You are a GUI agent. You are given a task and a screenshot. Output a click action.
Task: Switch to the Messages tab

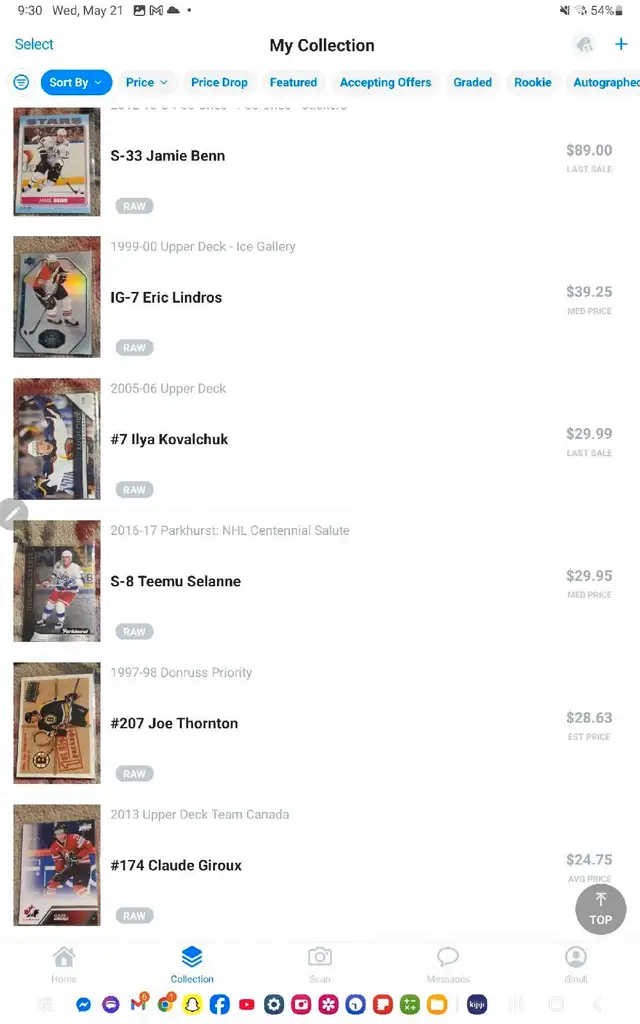coord(448,965)
